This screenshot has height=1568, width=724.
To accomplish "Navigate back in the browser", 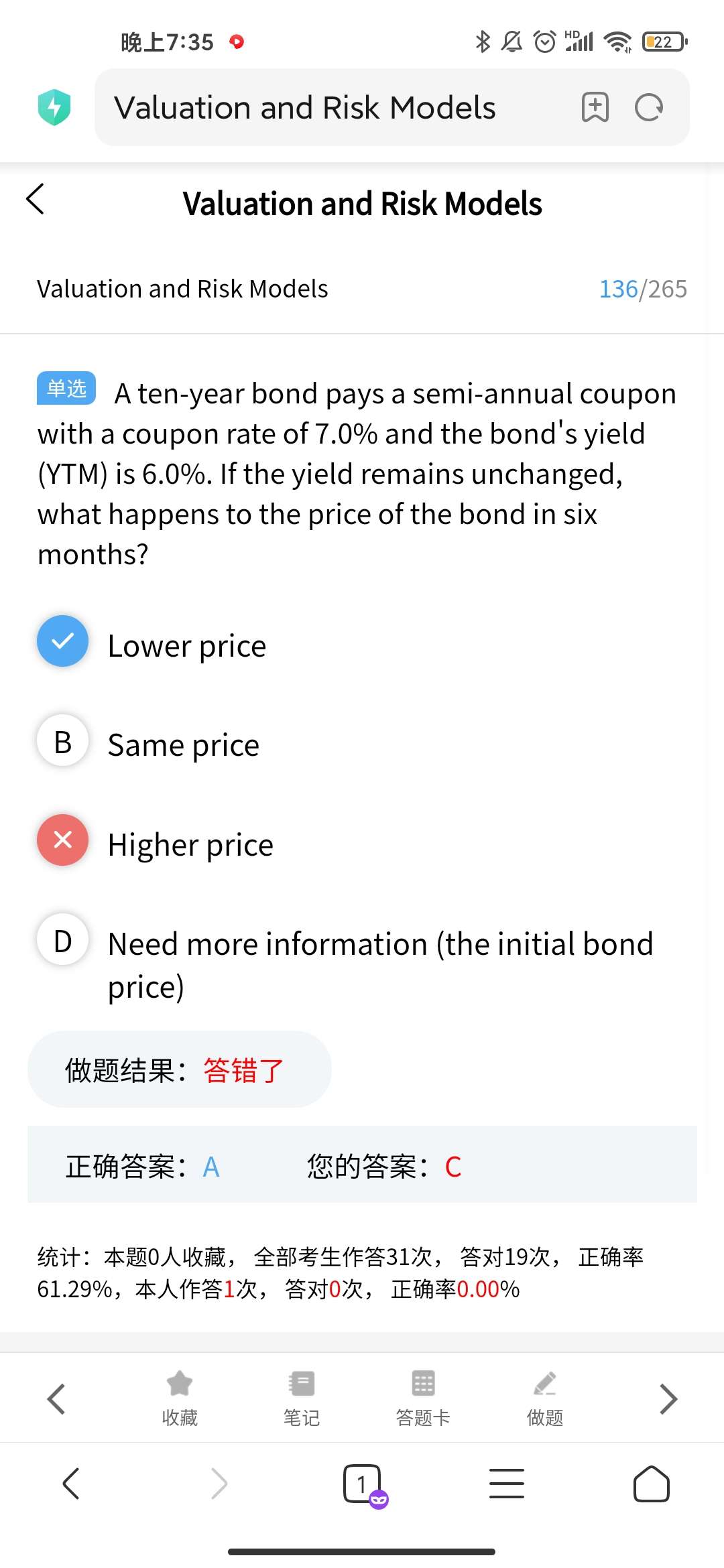I will pos(71,1484).
